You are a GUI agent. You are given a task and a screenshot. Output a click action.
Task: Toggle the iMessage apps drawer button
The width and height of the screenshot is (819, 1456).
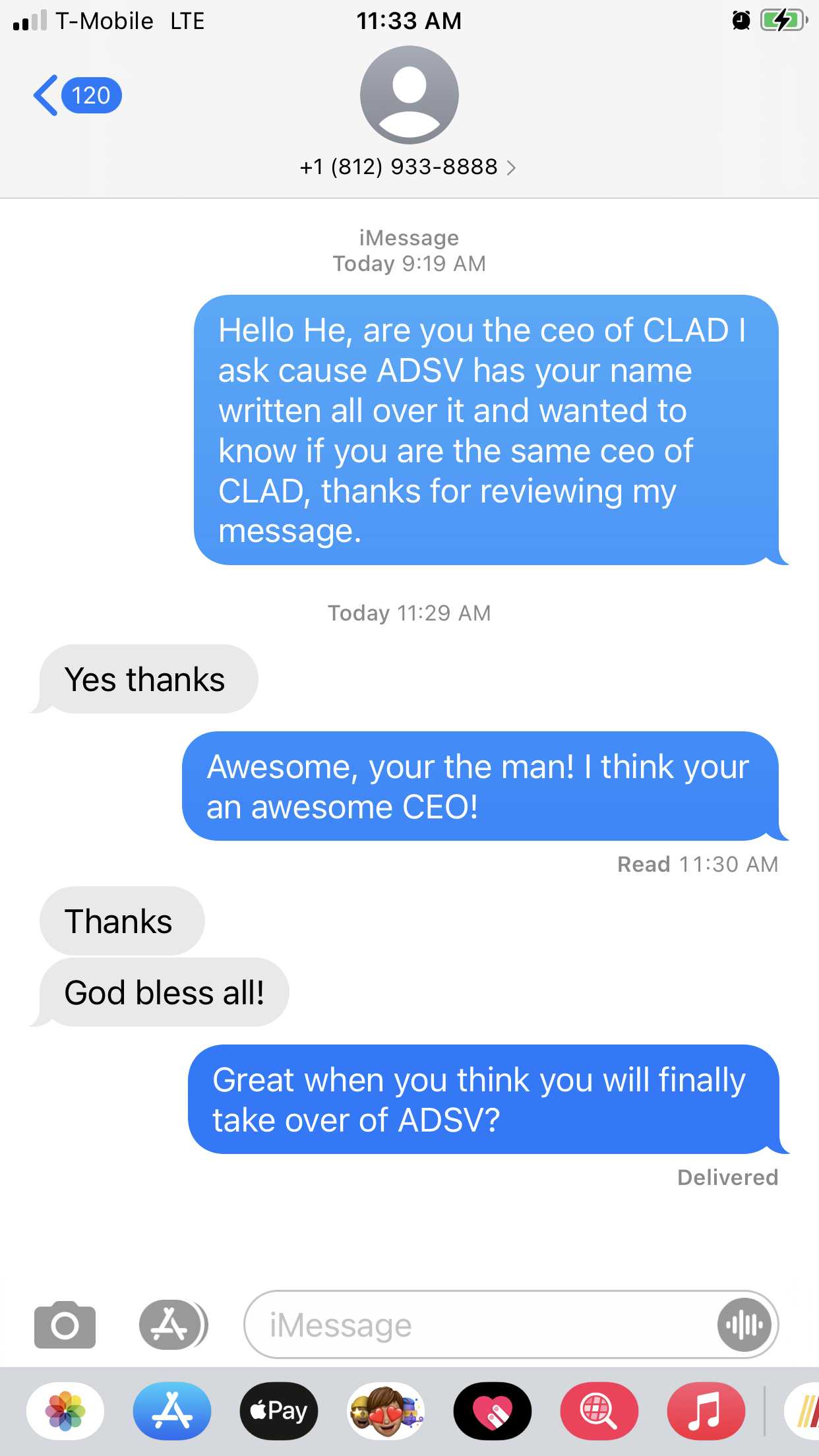pyautogui.click(x=173, y=1324)
